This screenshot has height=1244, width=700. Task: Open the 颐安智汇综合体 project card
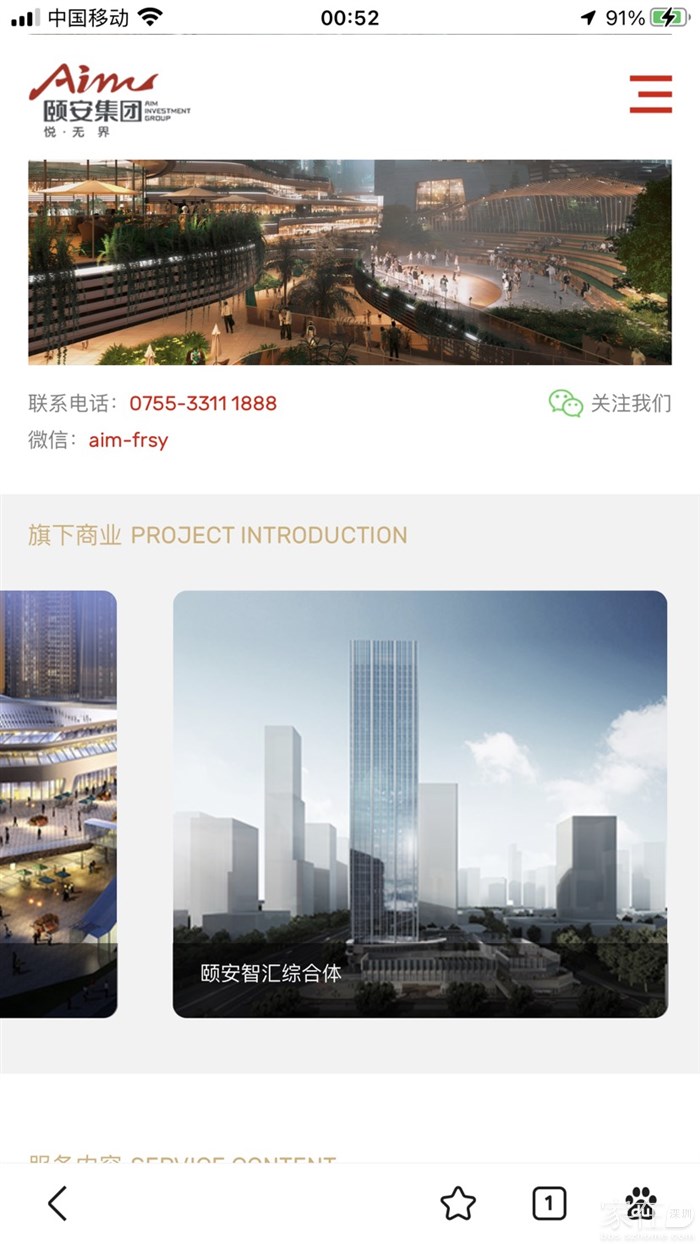pyautogui.click(x=420, y=804)
